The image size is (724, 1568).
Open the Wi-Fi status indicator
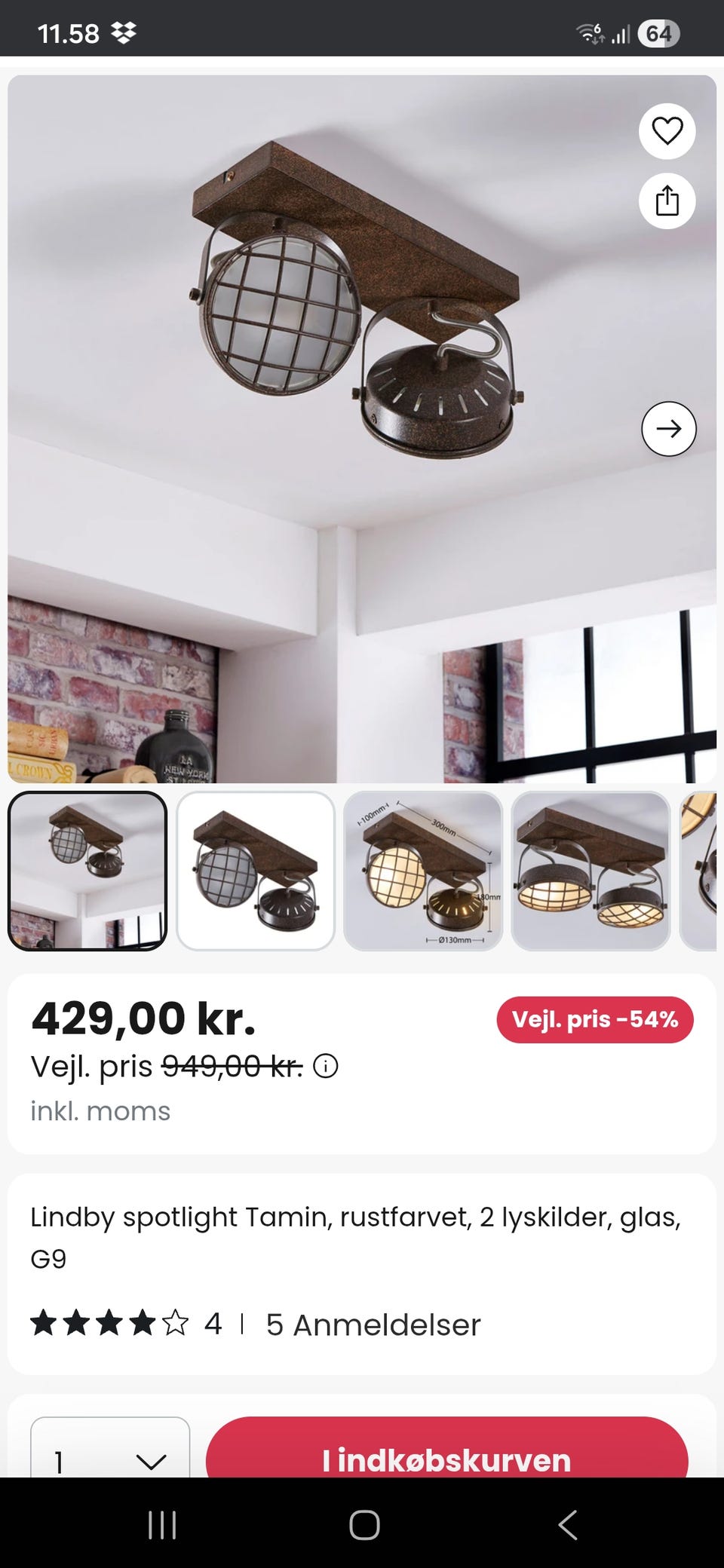pos(587,32)
